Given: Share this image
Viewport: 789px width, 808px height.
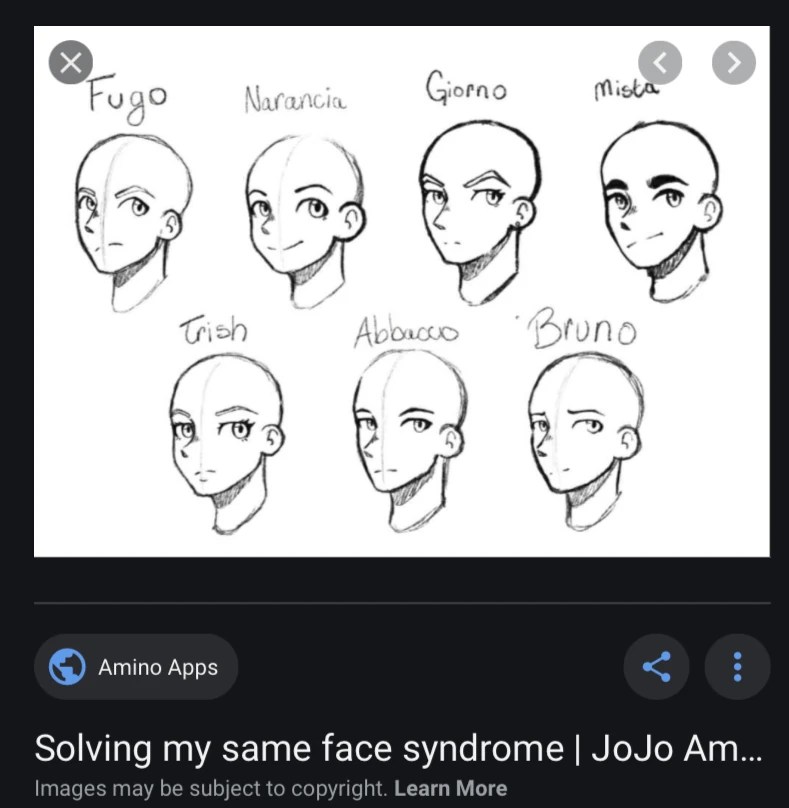Looking at the screenshot, I should [x=656, y=666].
